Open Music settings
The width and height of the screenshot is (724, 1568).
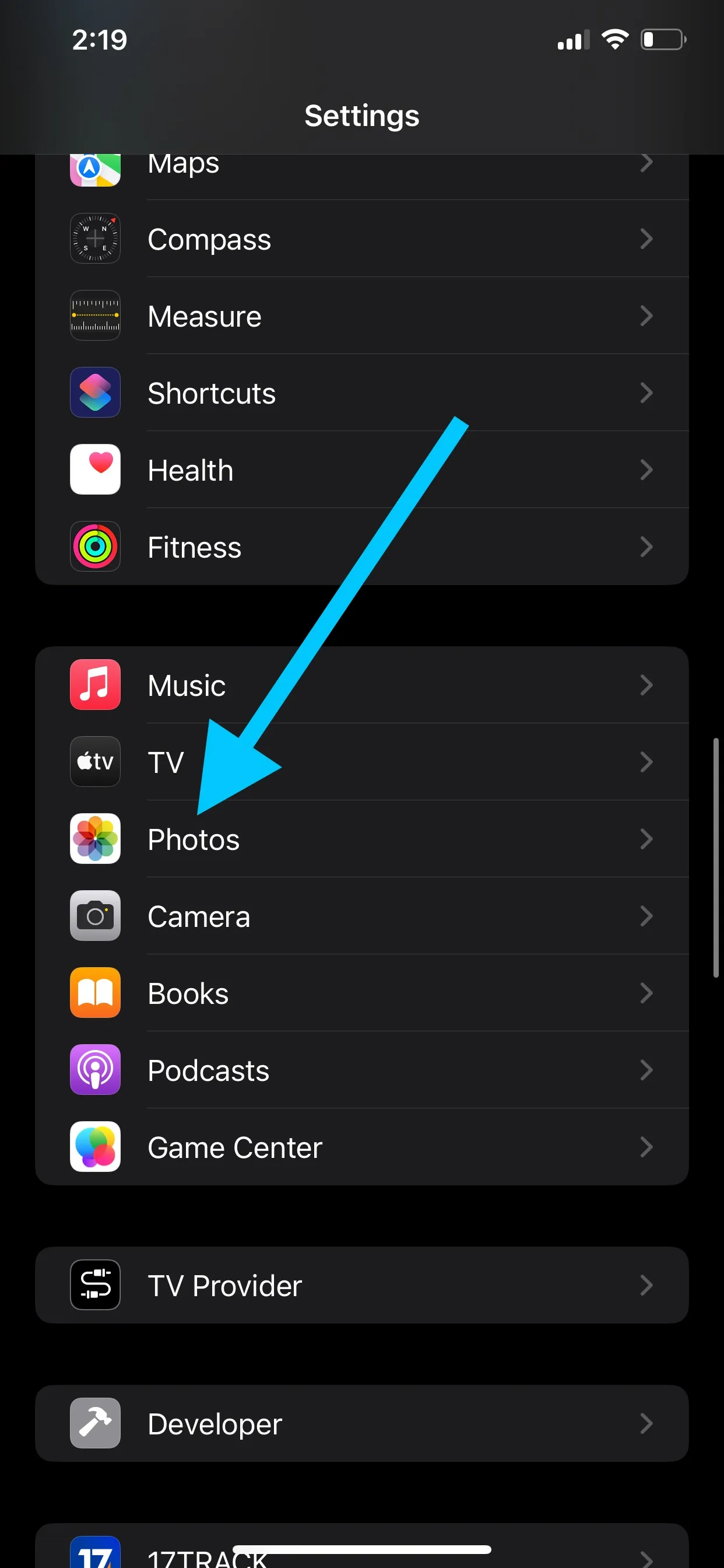[361, 685]
